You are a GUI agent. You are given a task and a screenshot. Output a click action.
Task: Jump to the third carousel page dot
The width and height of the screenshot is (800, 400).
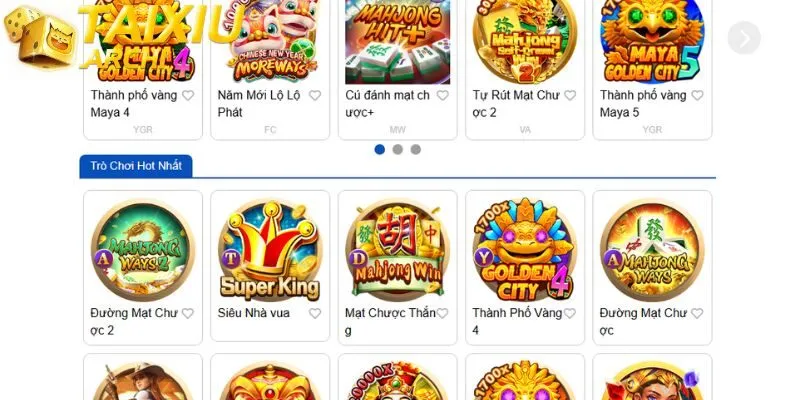tap(416, 149)
